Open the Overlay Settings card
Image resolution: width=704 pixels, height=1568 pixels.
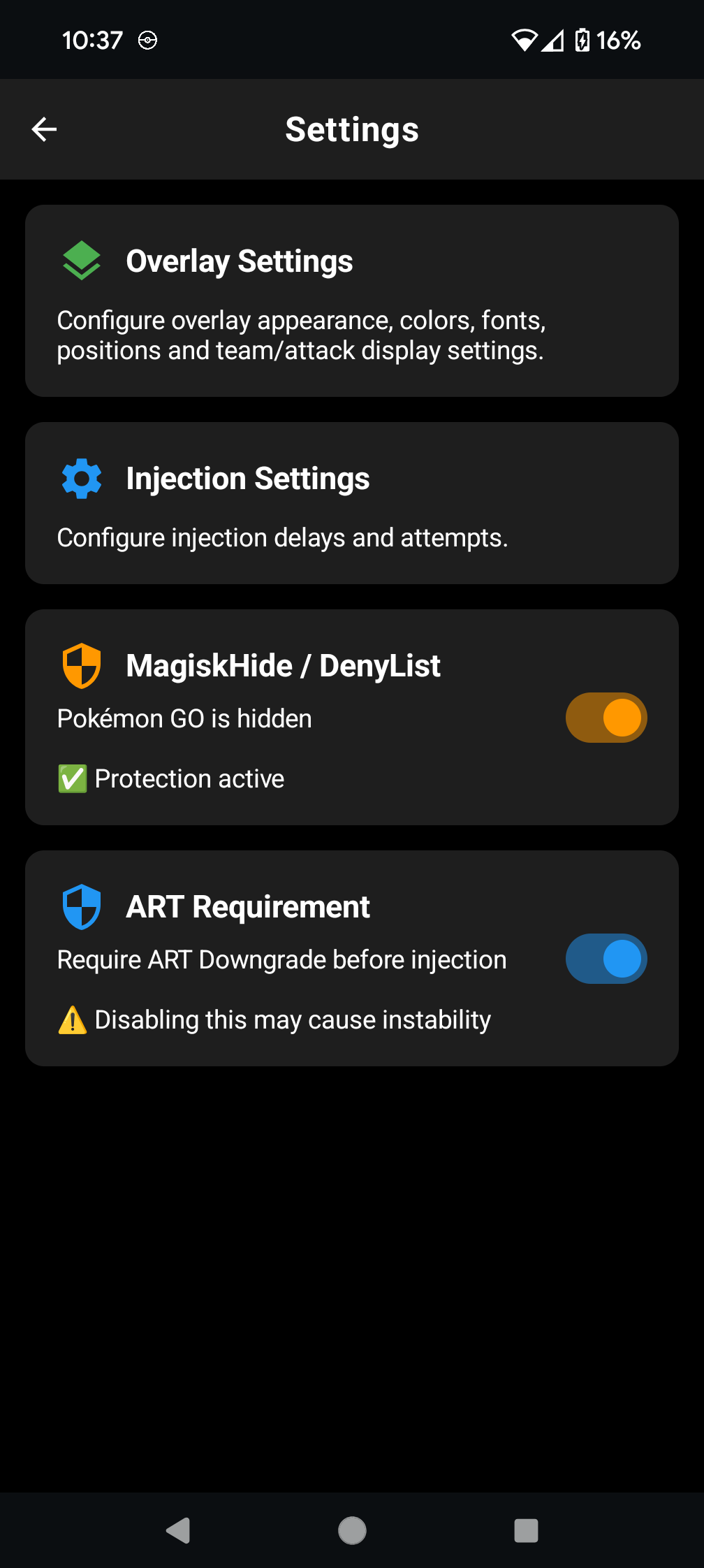(x=352, y=300)
